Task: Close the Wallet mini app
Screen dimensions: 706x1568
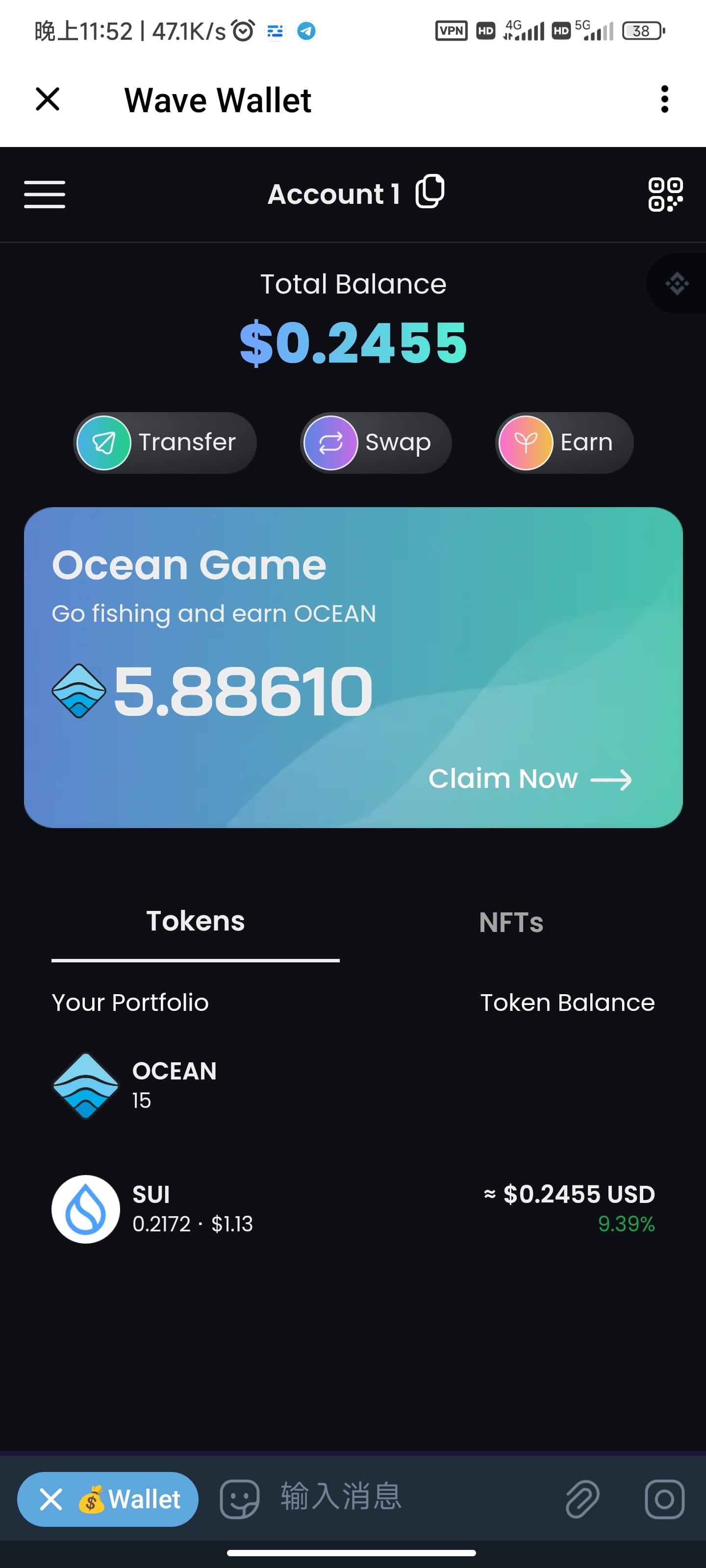Action: click(x=48, y=98)
